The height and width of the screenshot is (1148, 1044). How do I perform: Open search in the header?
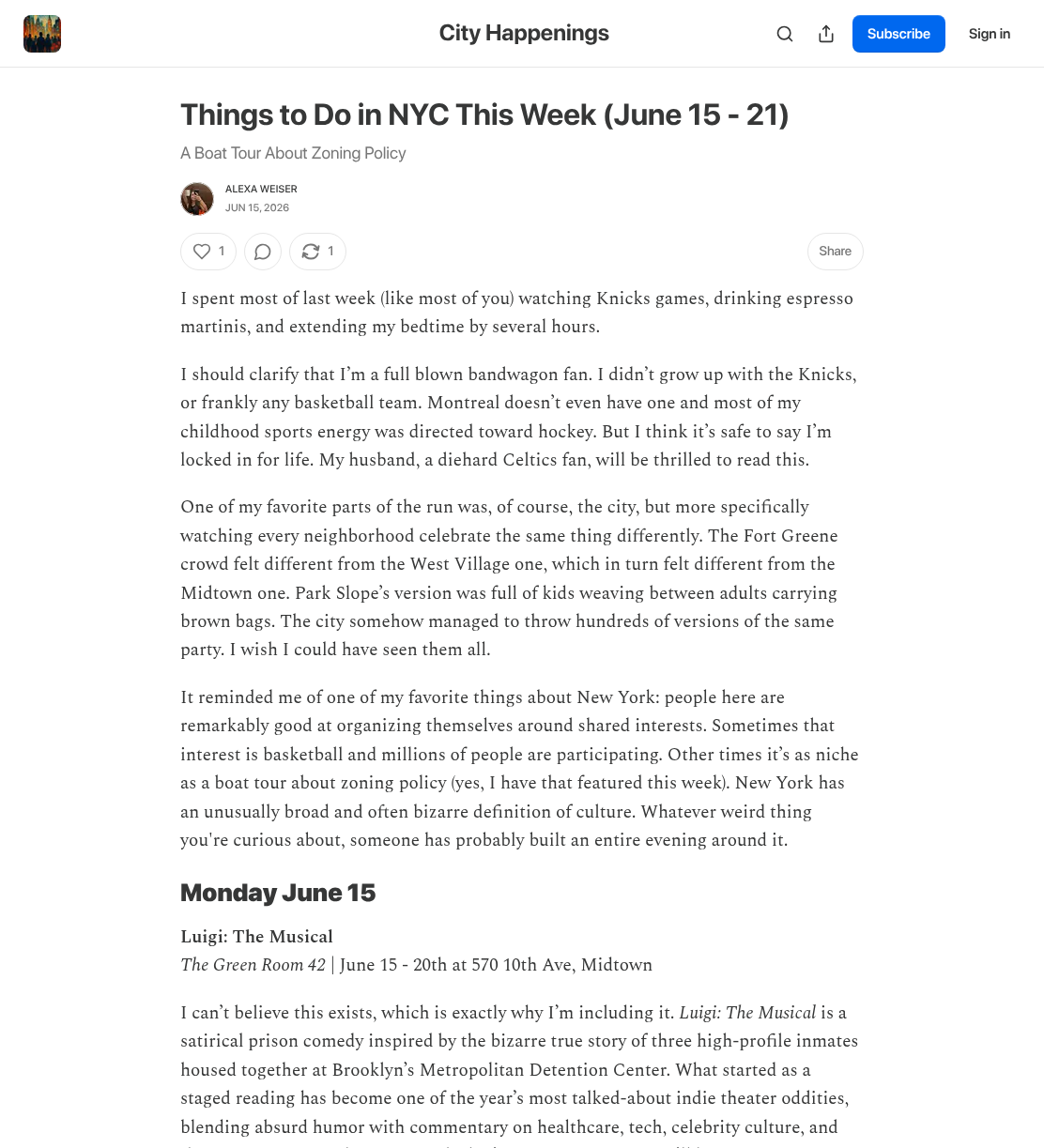pyautogui.click(x=785, y=34)
